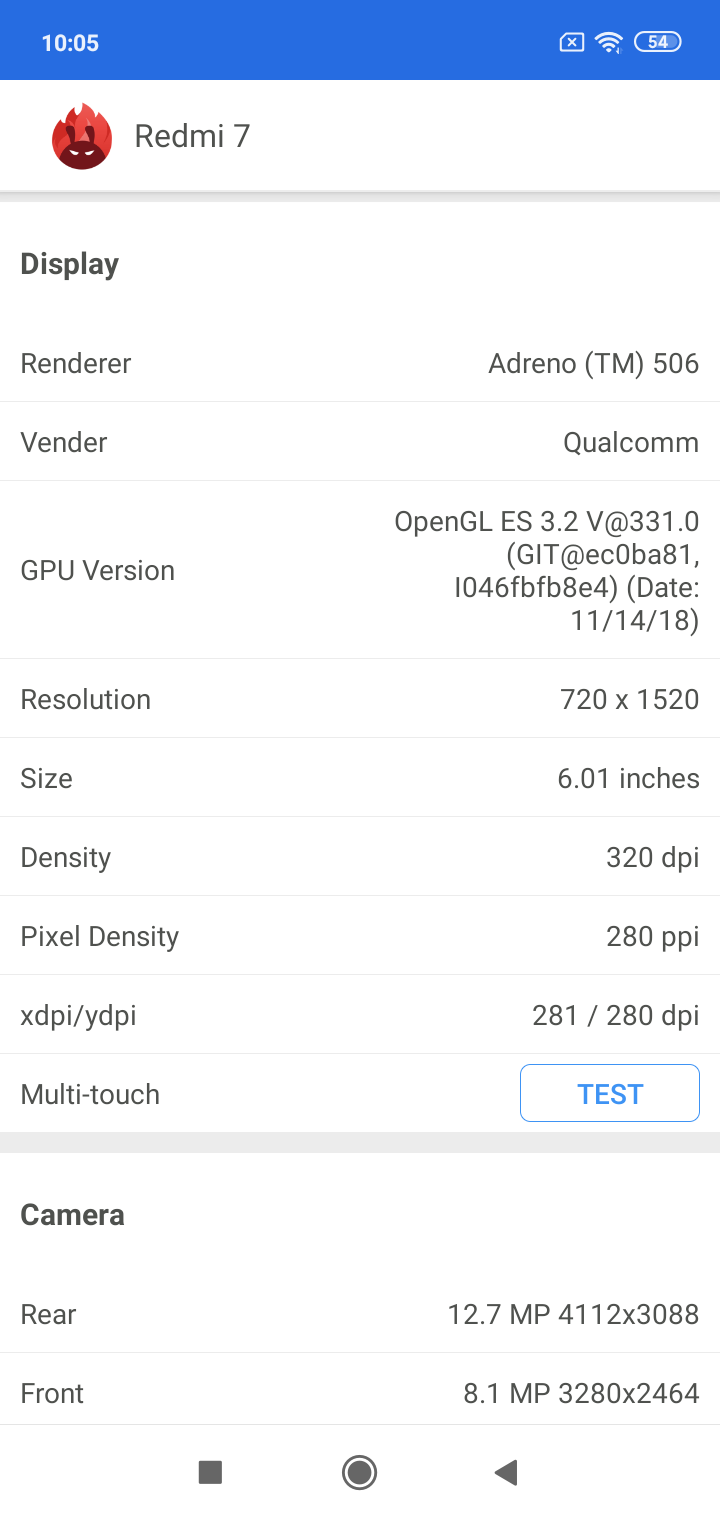Return to the home screen
The image size is (720, 1520).
point(359,1472)
